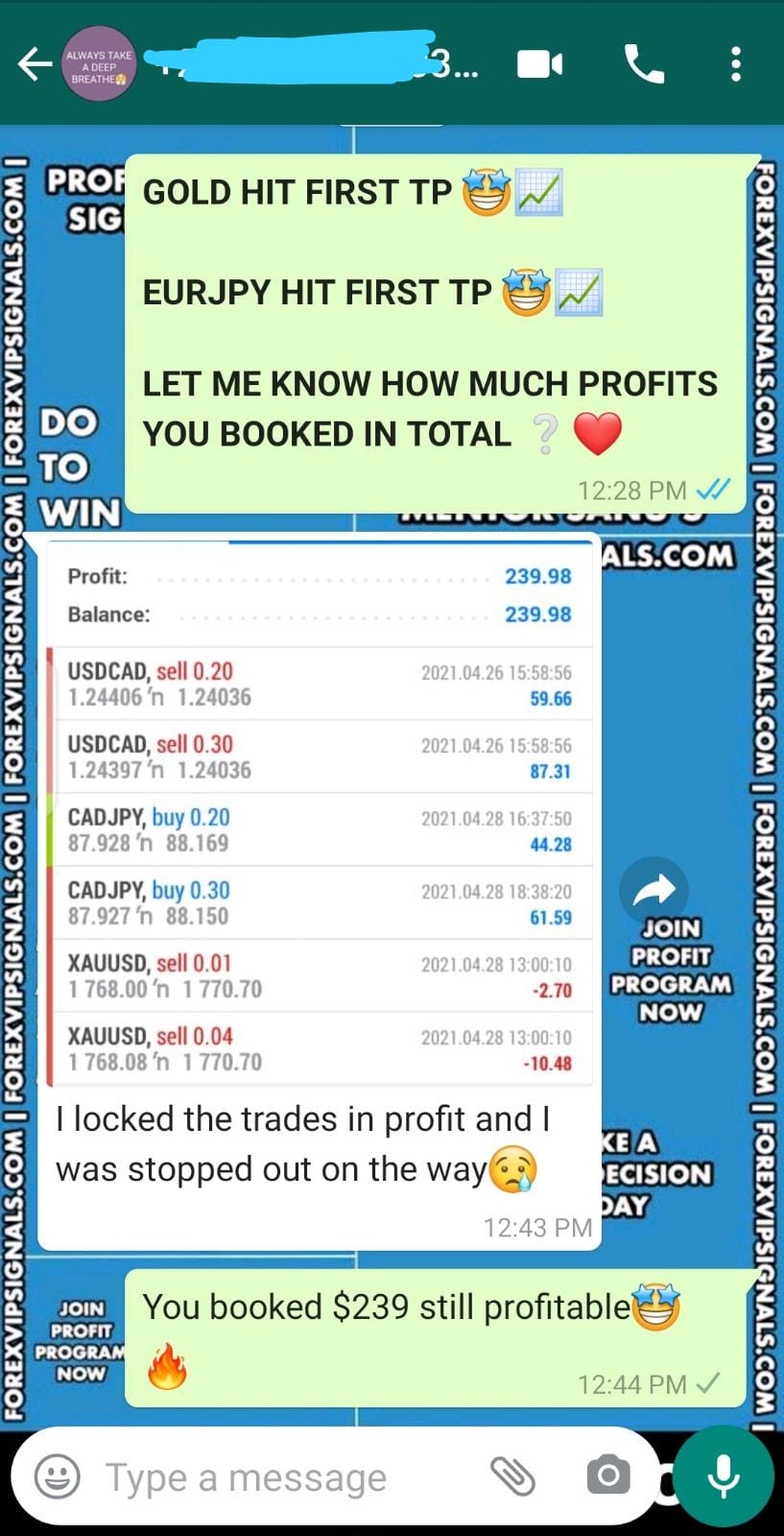Image resolution: width=784 pixels, height=1536 pixels.
Task: Open the overflow menu
Action: point(735,64)
